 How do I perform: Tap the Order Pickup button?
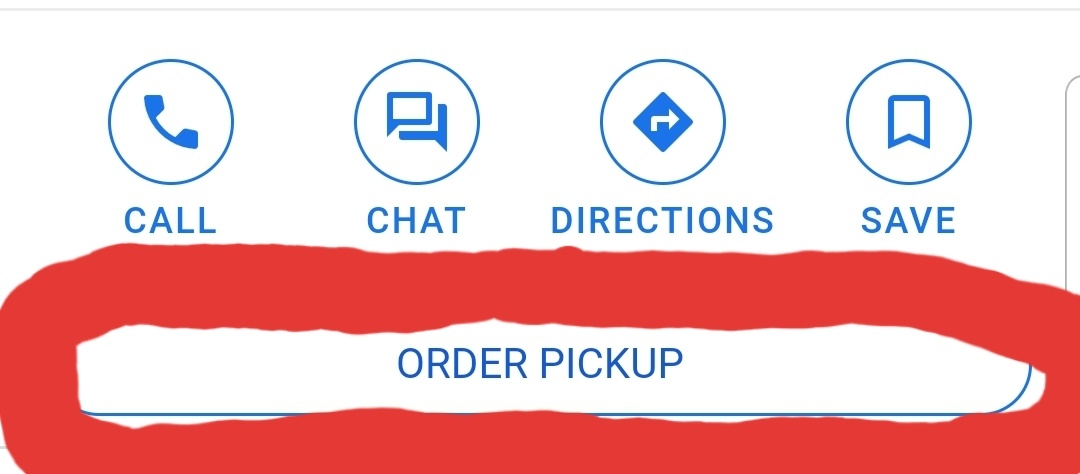click(540, 364)
